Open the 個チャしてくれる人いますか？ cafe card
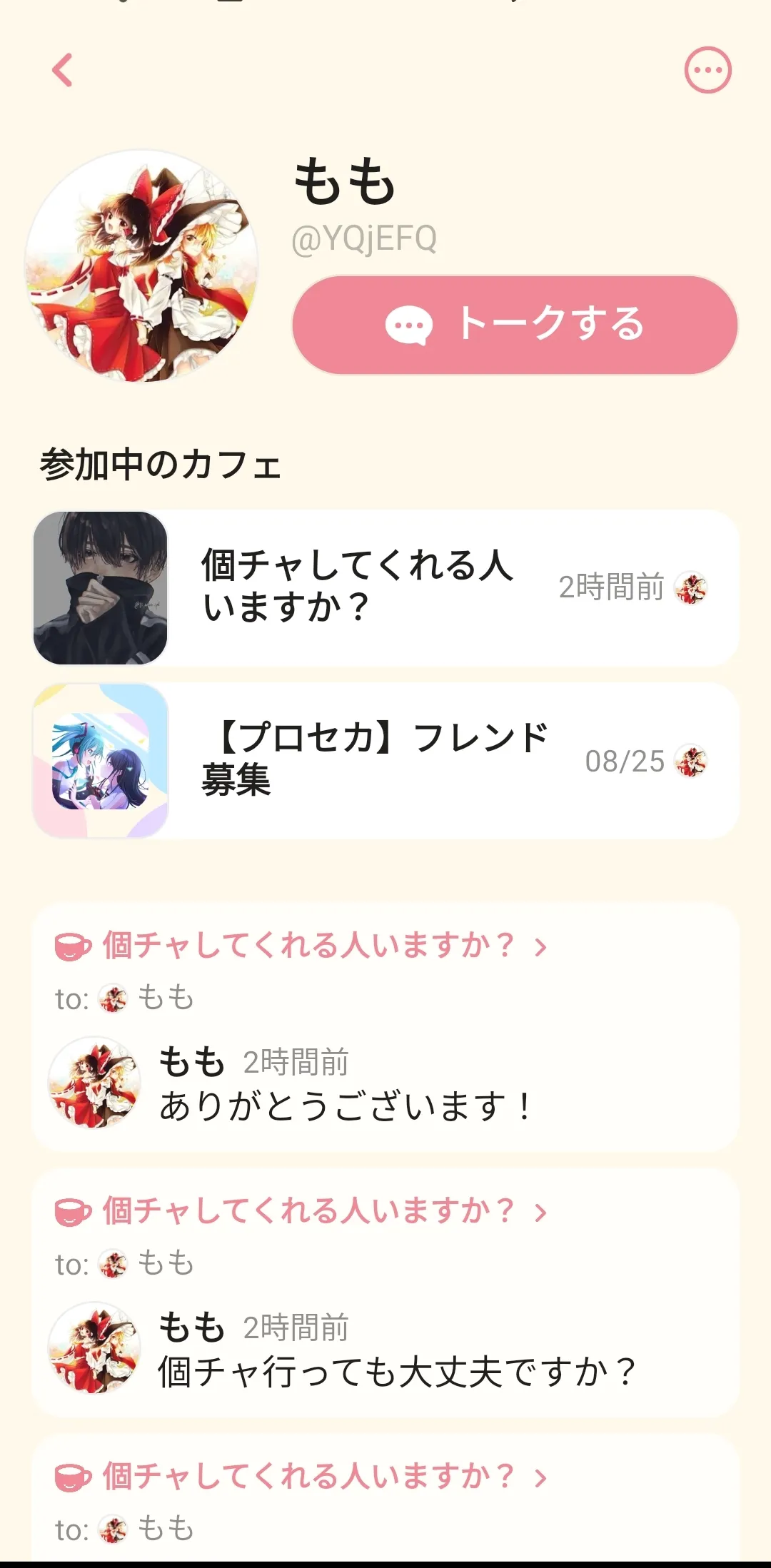Viewport: 771px width, 1568px height. (385, 587)
